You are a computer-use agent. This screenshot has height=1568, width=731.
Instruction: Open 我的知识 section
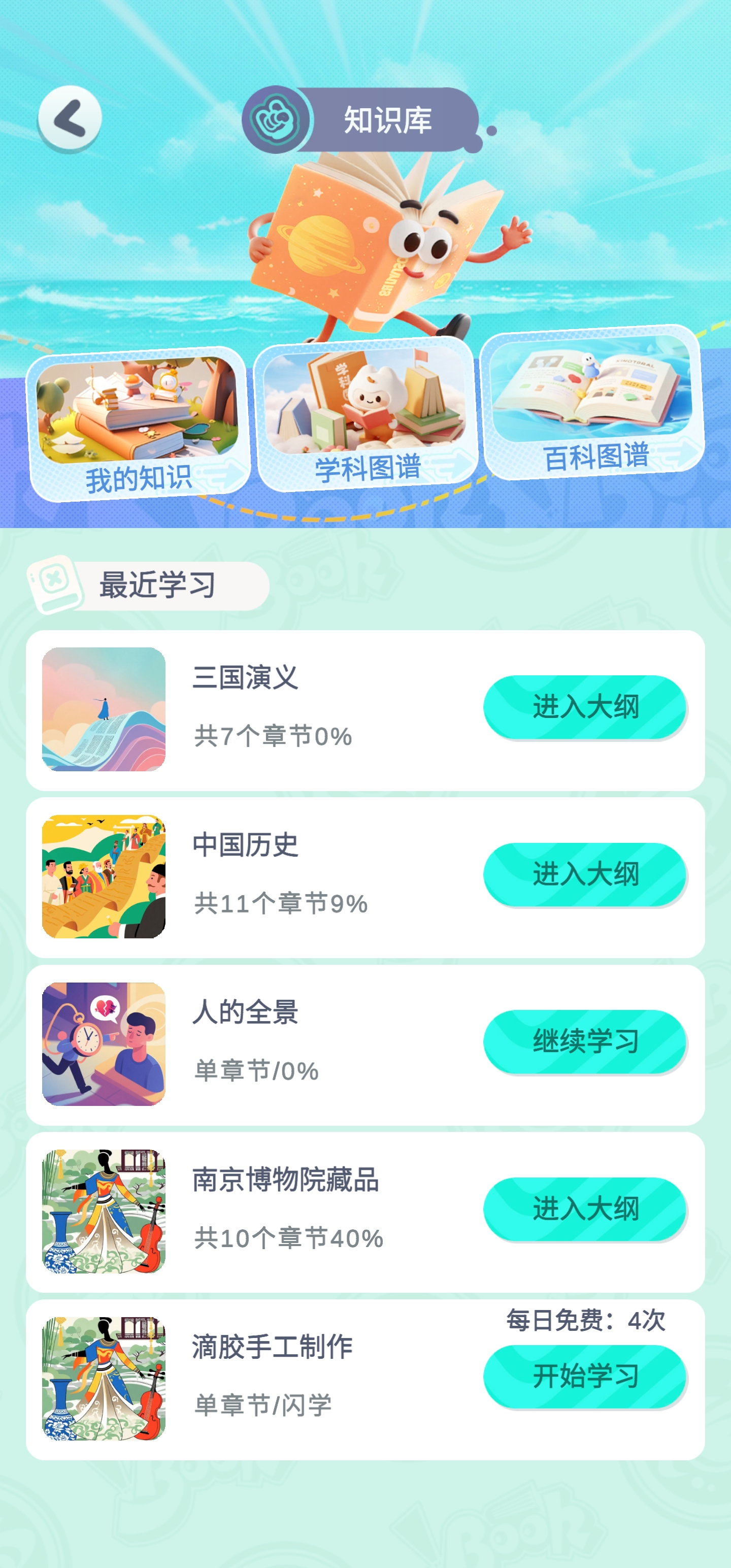click(x=137, y=420)
